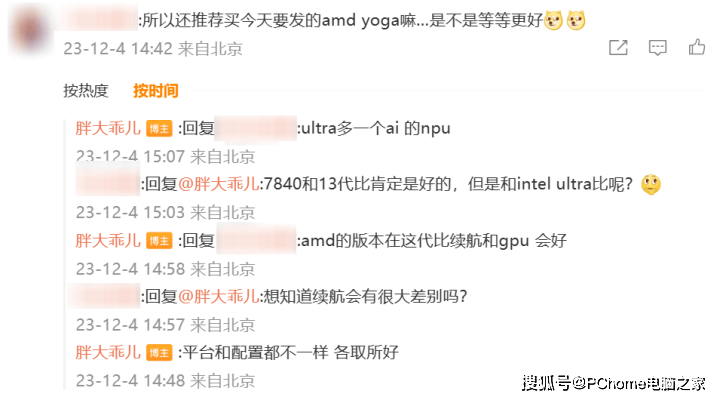
Task: Switch to 按热度 sorting
Action: (x=85, y=91)
